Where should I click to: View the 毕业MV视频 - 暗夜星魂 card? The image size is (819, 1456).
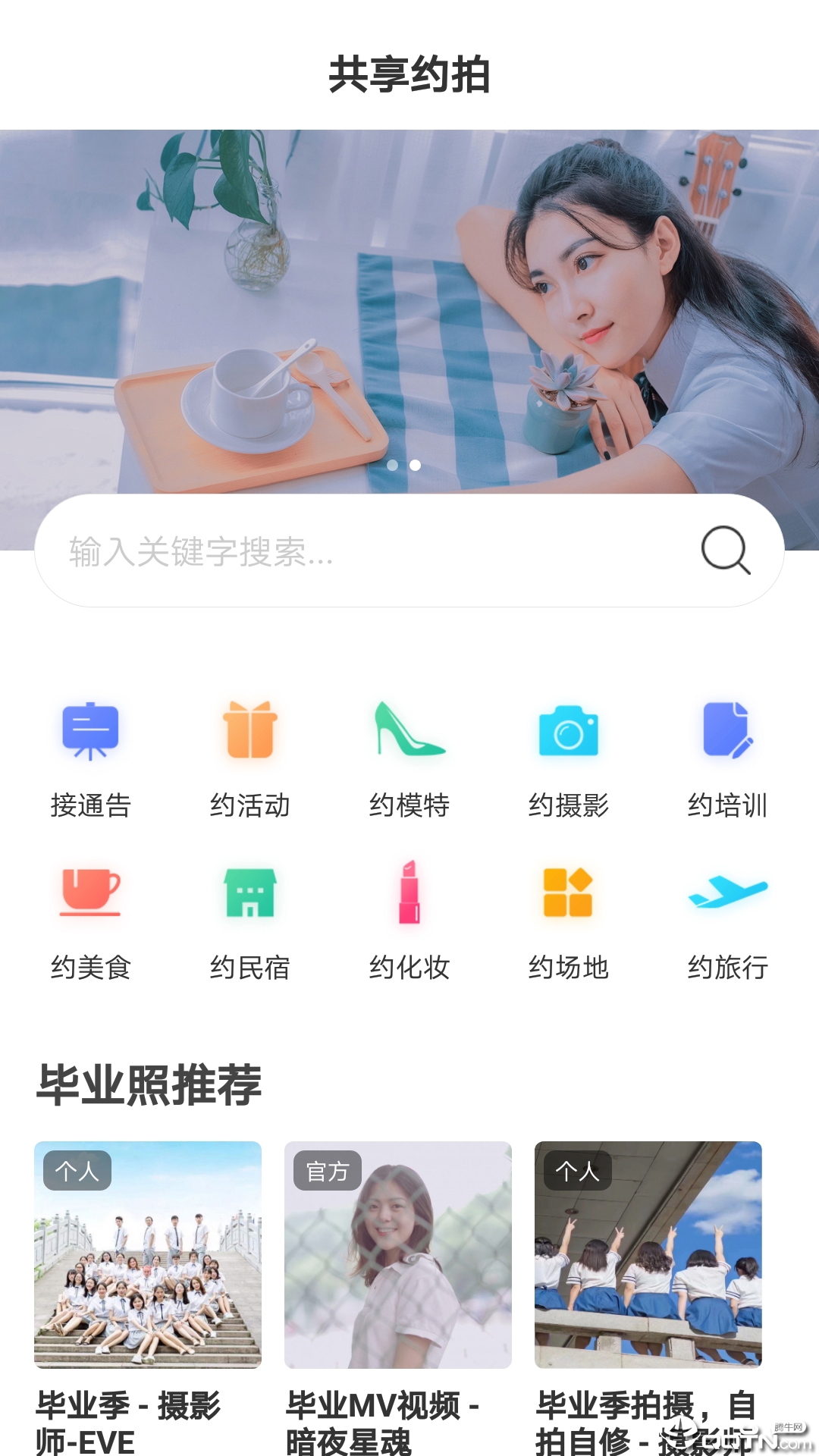398,1255
